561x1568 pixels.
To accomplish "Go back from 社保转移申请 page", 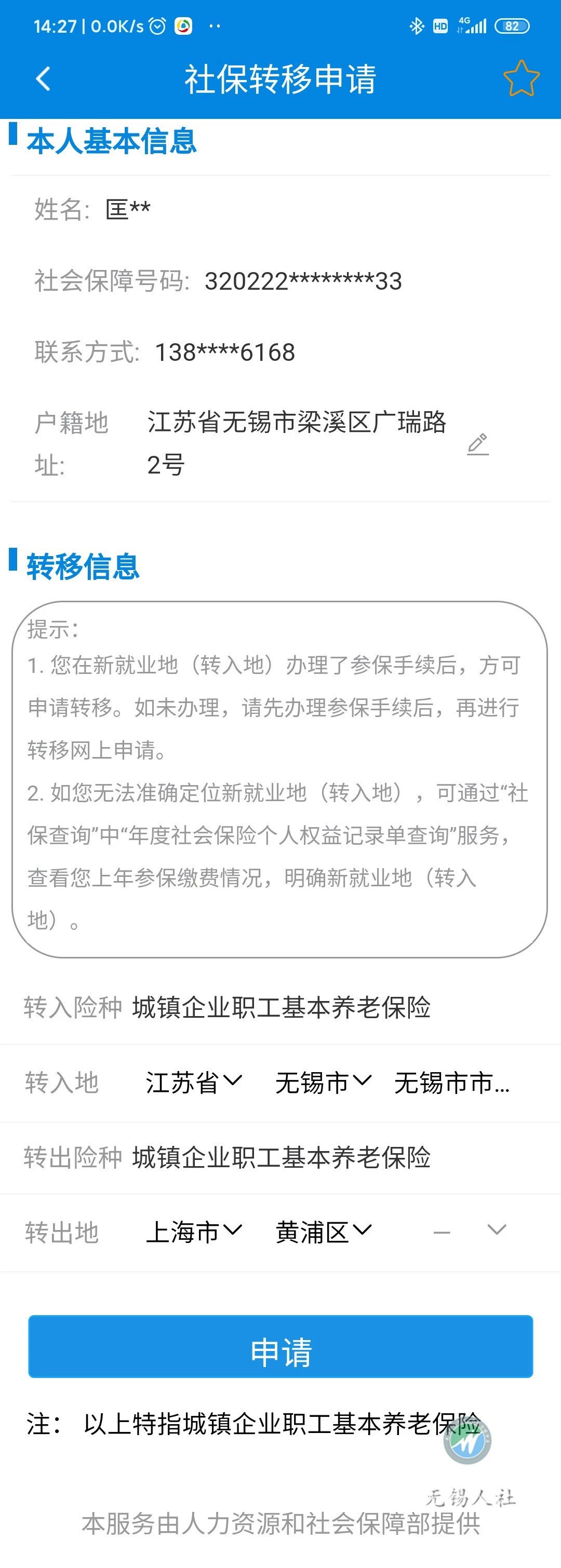I will 43,79.
